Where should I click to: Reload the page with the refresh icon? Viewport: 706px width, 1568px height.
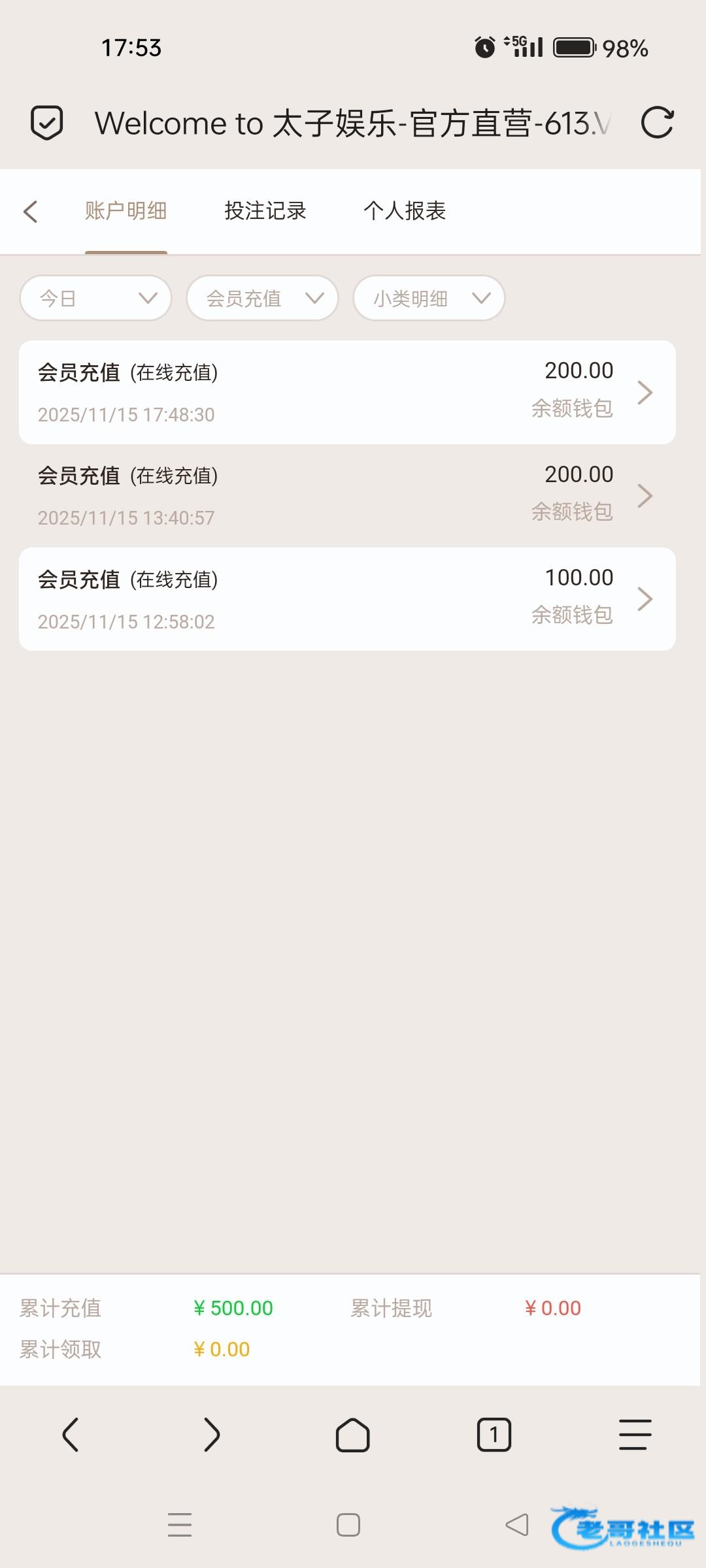pyautogui.click(x=657, y=123)
